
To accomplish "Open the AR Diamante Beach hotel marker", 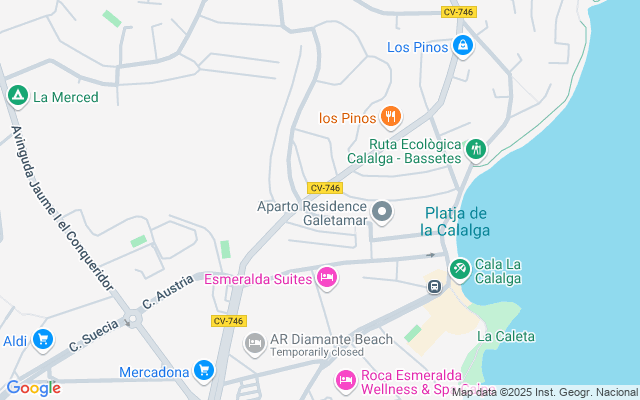I will tap(254, 345).
